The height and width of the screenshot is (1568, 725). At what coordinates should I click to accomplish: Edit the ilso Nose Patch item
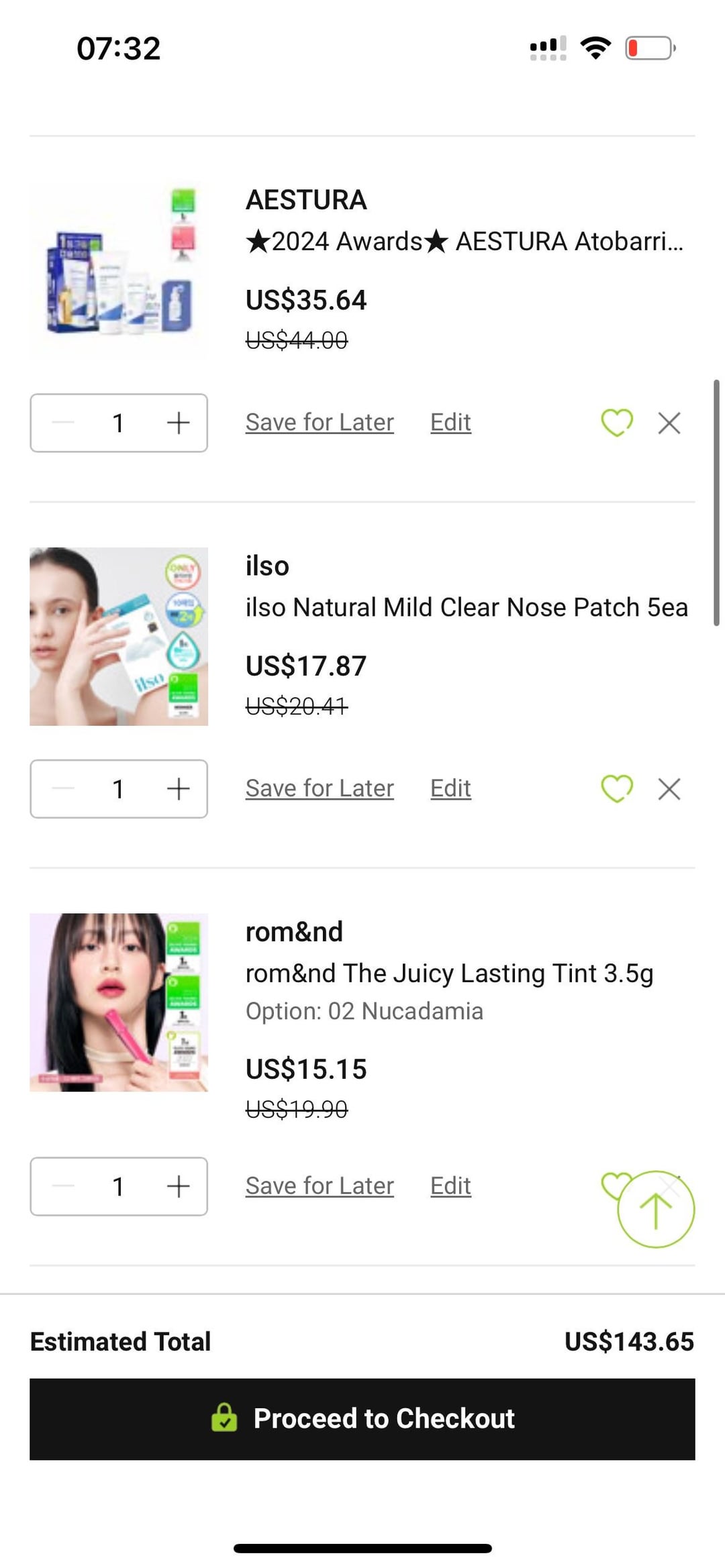(x=450, y=788)
